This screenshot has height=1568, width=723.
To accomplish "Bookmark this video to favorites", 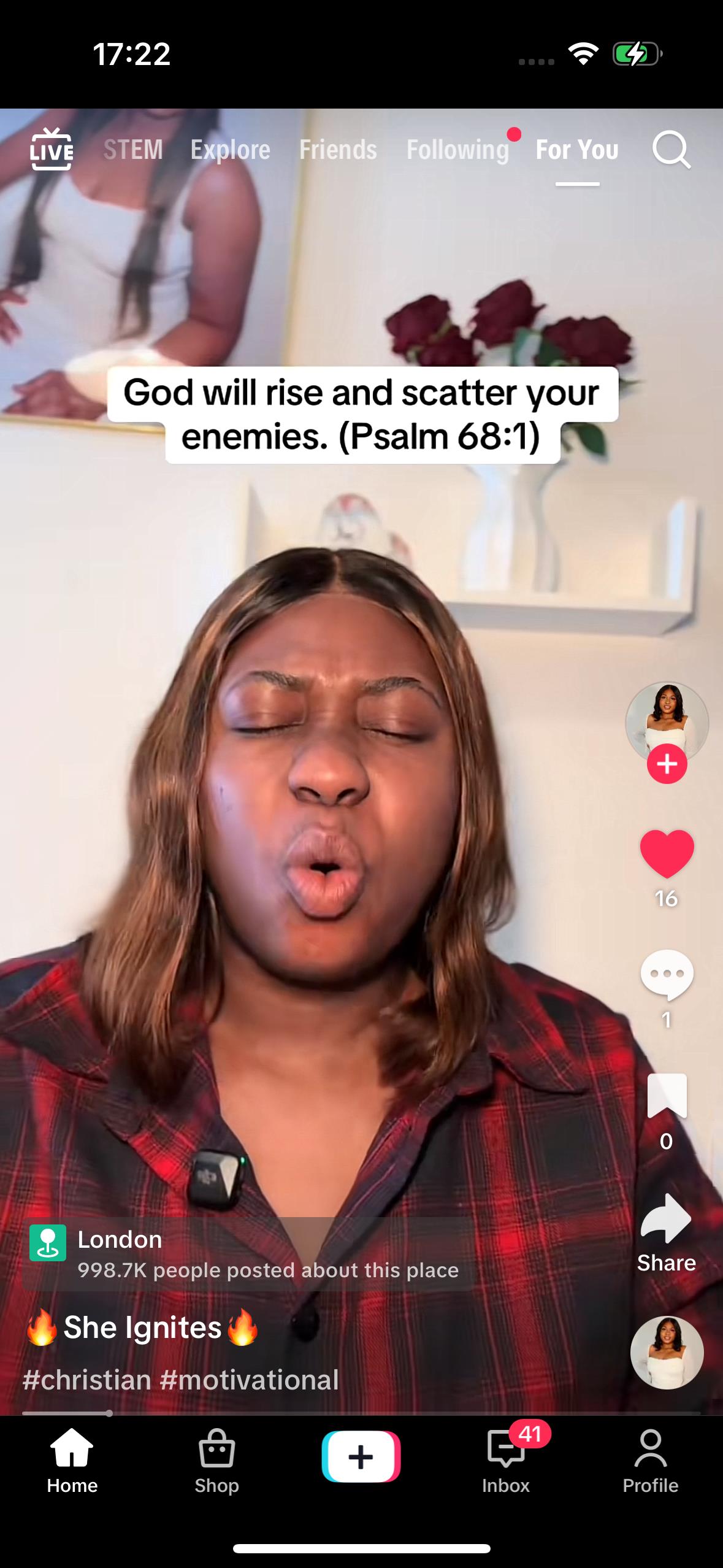I will click(667, 1096).
